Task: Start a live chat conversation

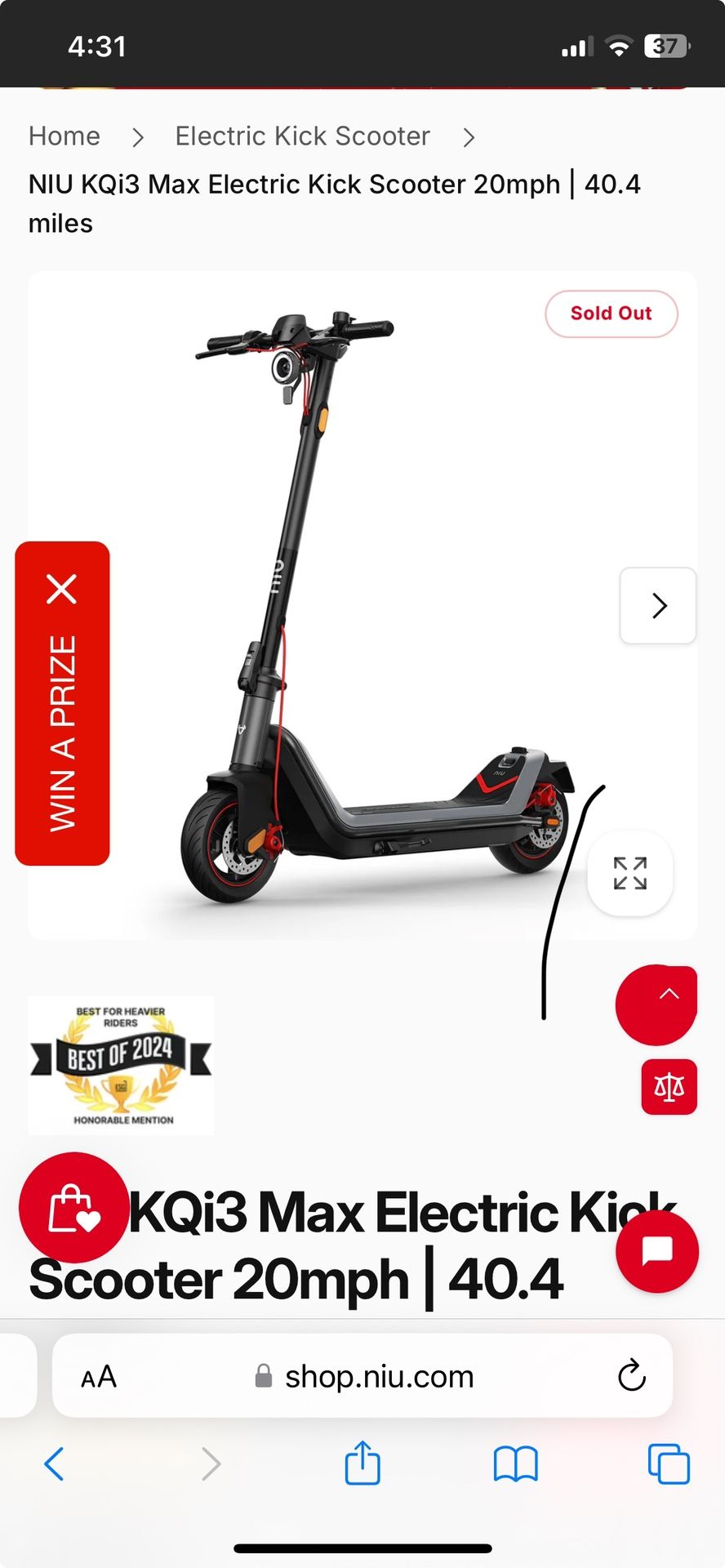Action: pyautogui.click(x=657, y=1251)
